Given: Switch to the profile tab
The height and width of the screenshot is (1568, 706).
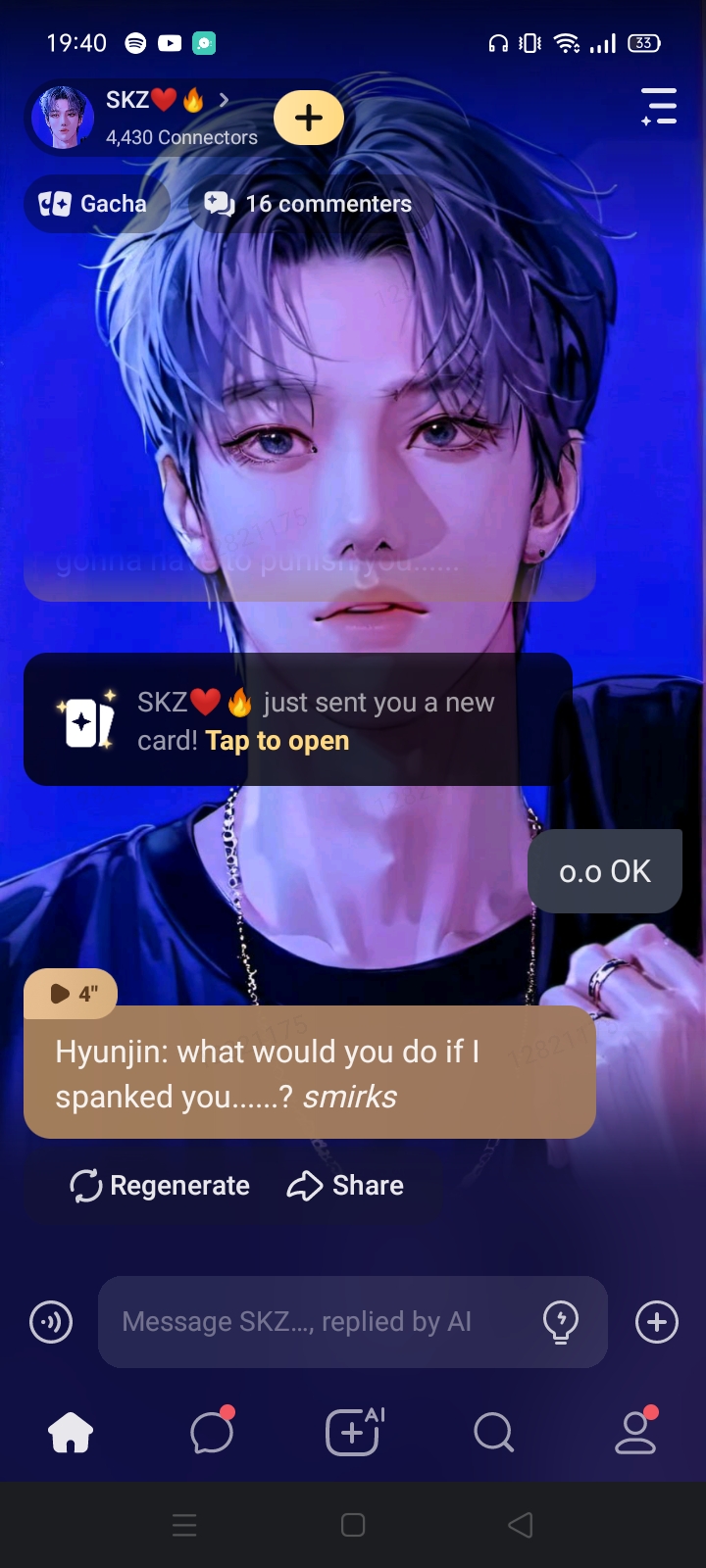Looking at the screenshot, I should 635,1433.
